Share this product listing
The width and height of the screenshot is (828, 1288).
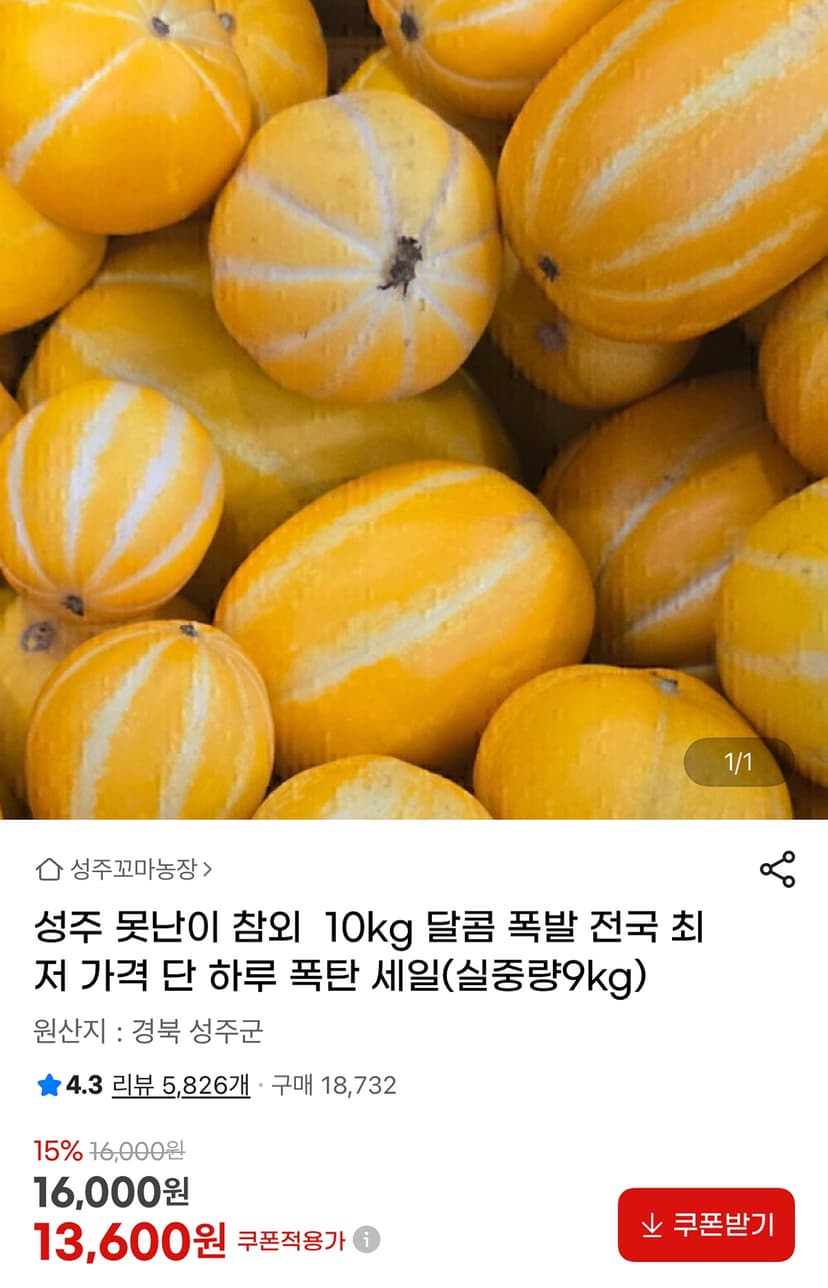pos(777,869)
